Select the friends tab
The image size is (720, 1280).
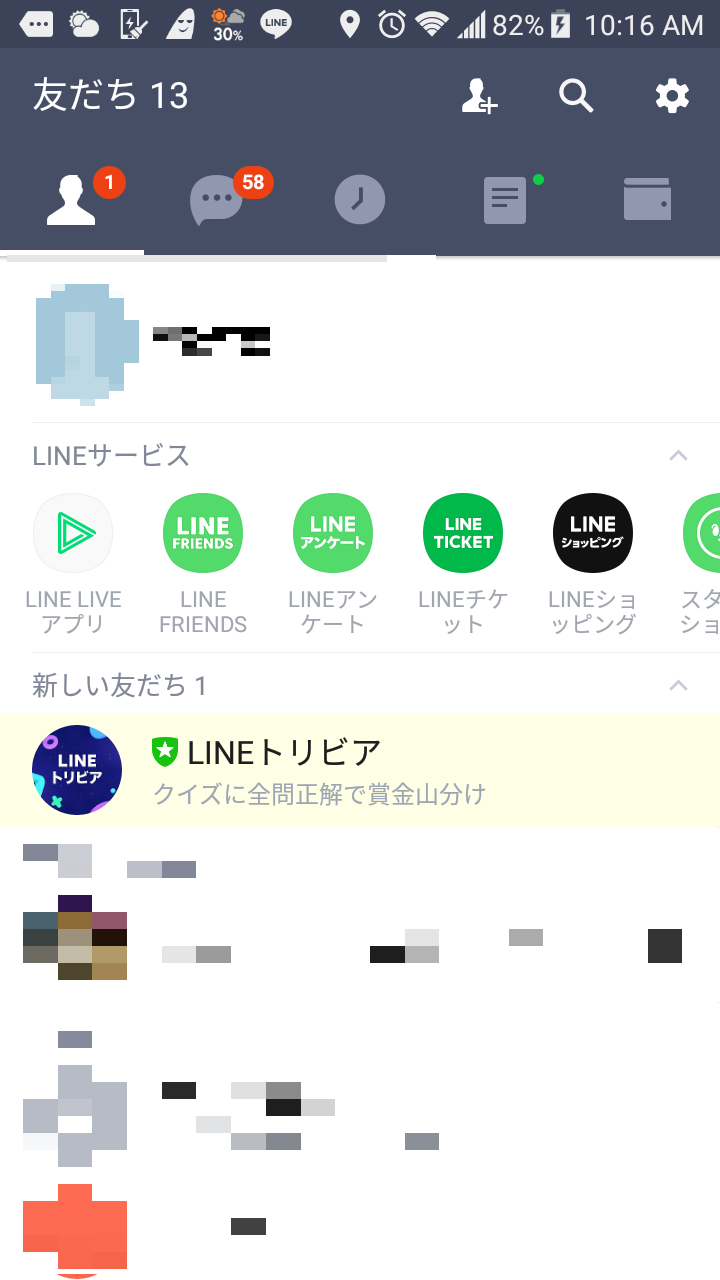(x=72, y=202)
